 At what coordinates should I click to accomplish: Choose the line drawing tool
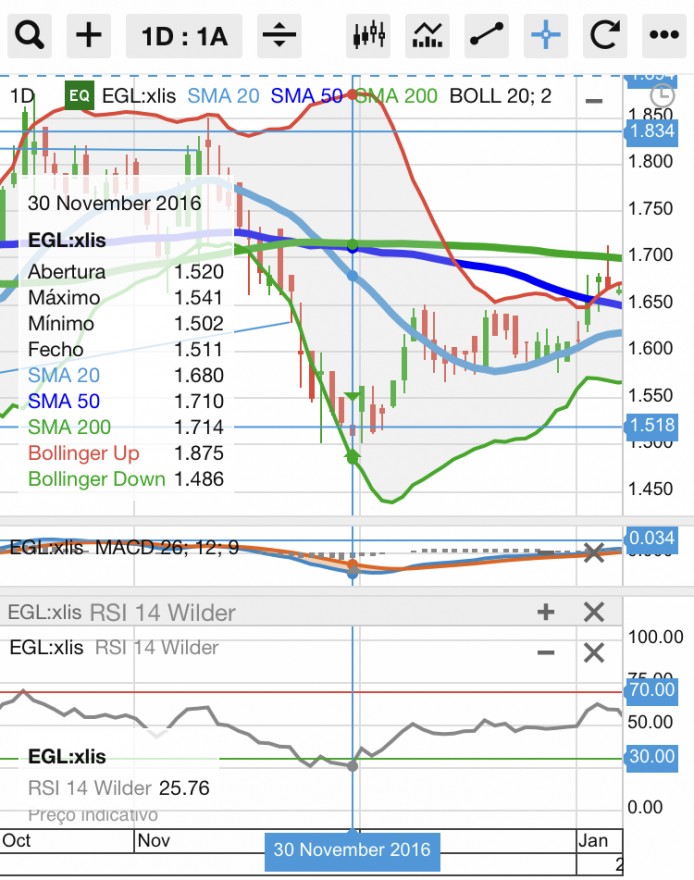[x=487, y=36]
